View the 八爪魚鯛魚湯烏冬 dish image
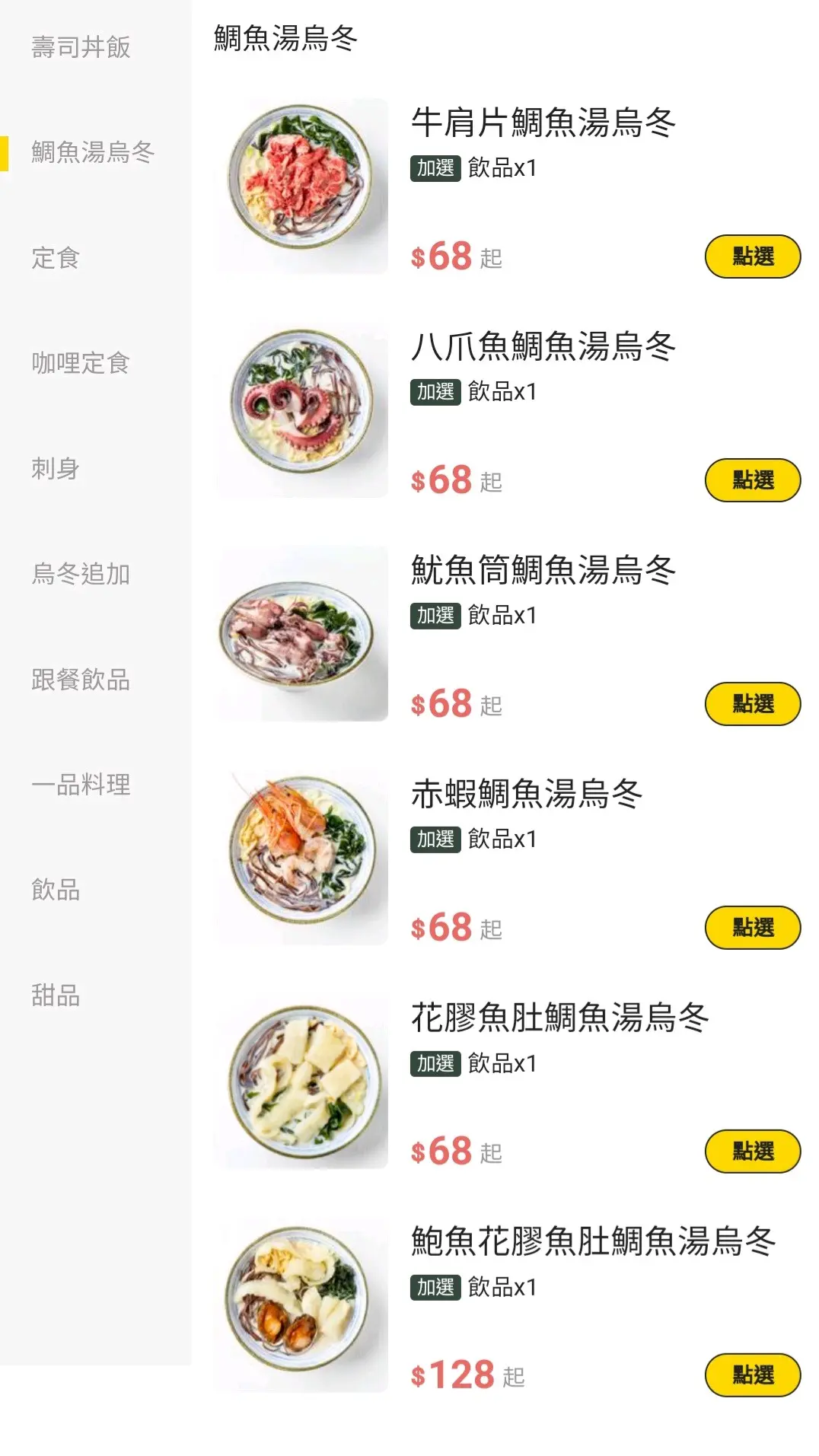The height and width of the screenshot is (1456, 819). (302, 409)
